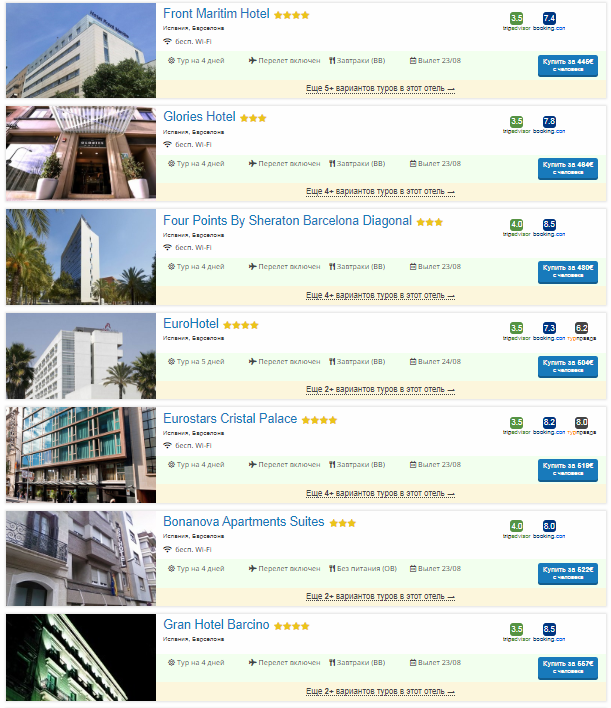Buy the Glories Hotel tour for 464€
The height and width of the screenshot is (708, 611).
pos(567,167)
